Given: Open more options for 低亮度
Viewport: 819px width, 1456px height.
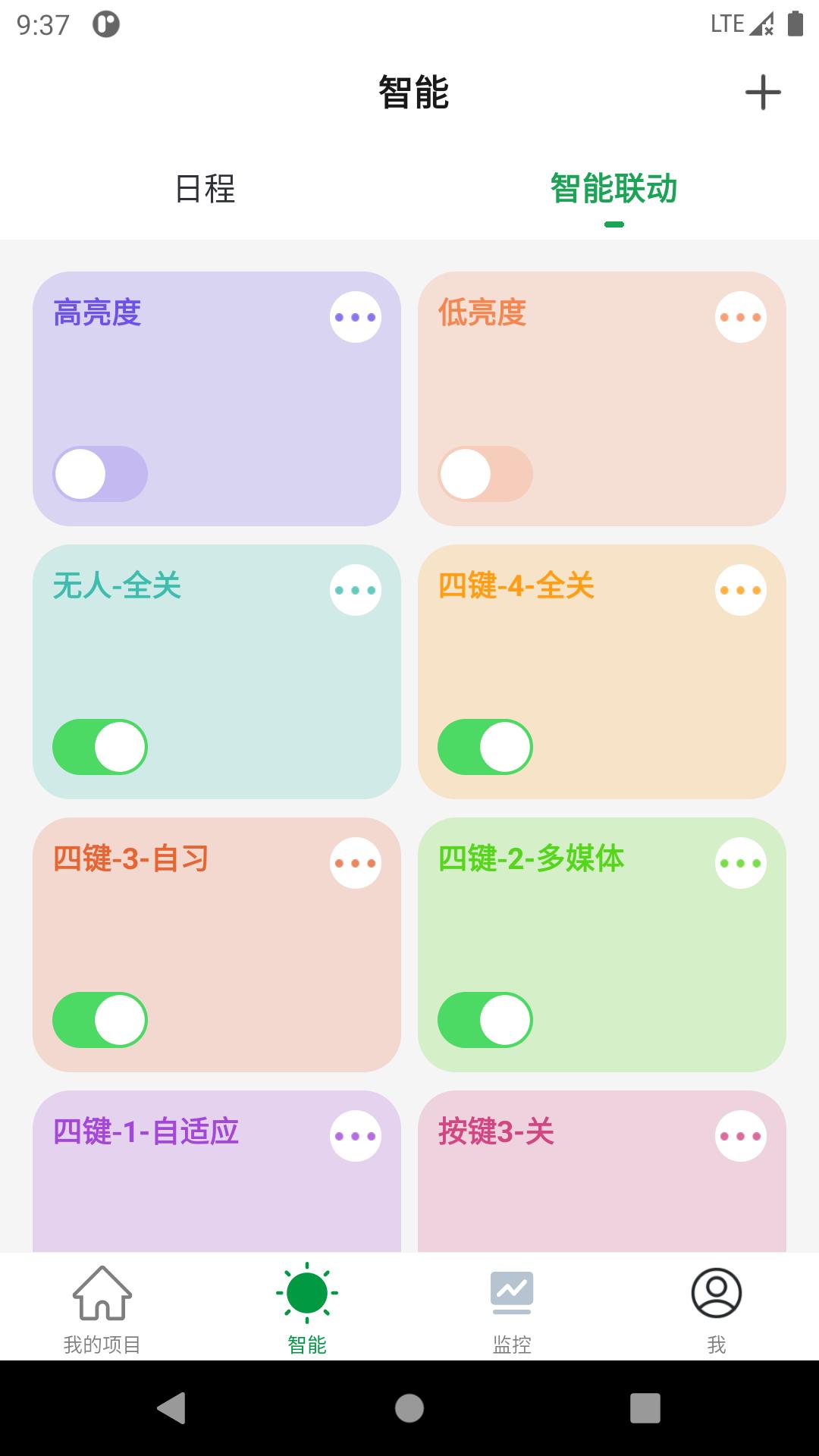Looking at the screenshot, I should 740,317.
